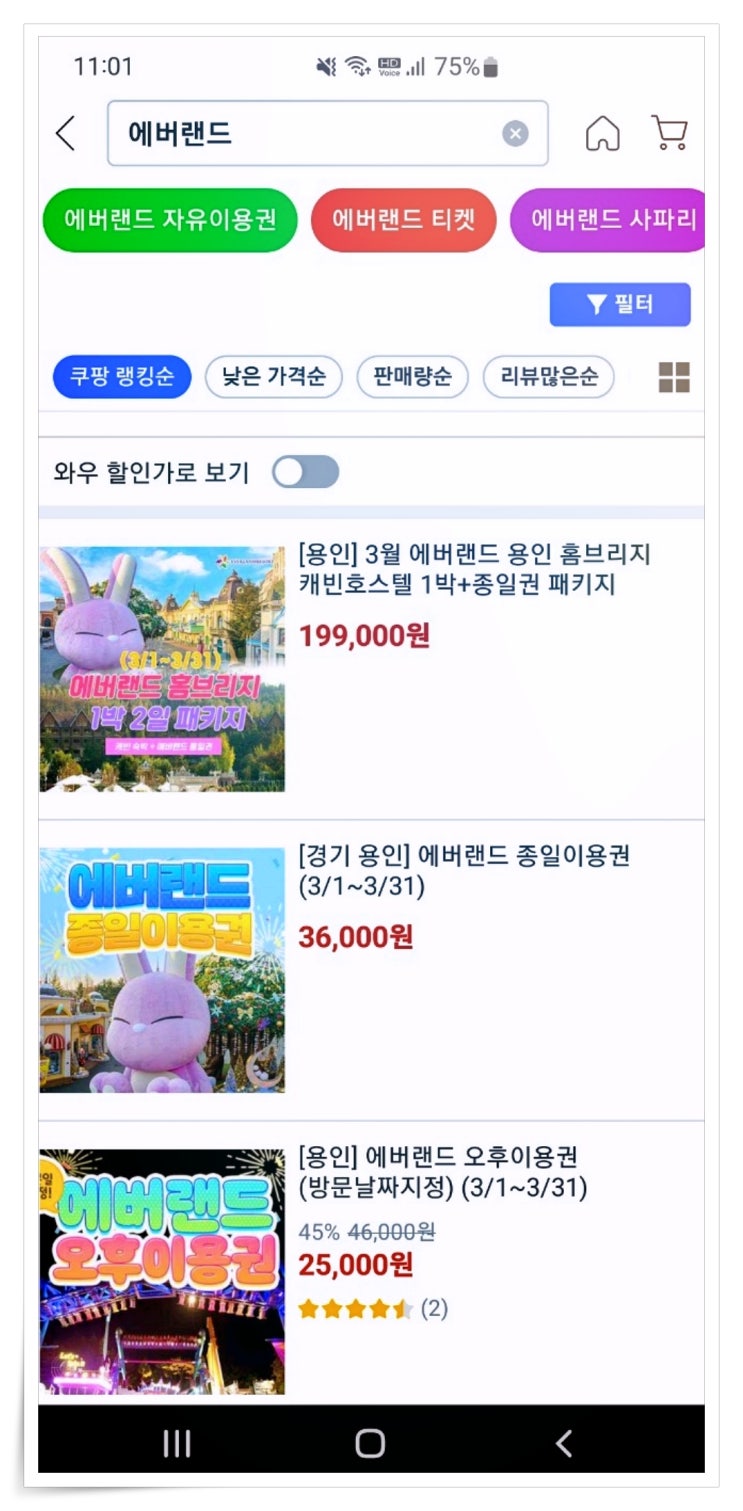Select the 에버랜드 사파리 chip
Image resolution: width=743 pixels, height=1511 pixels.
coord(610,220)
